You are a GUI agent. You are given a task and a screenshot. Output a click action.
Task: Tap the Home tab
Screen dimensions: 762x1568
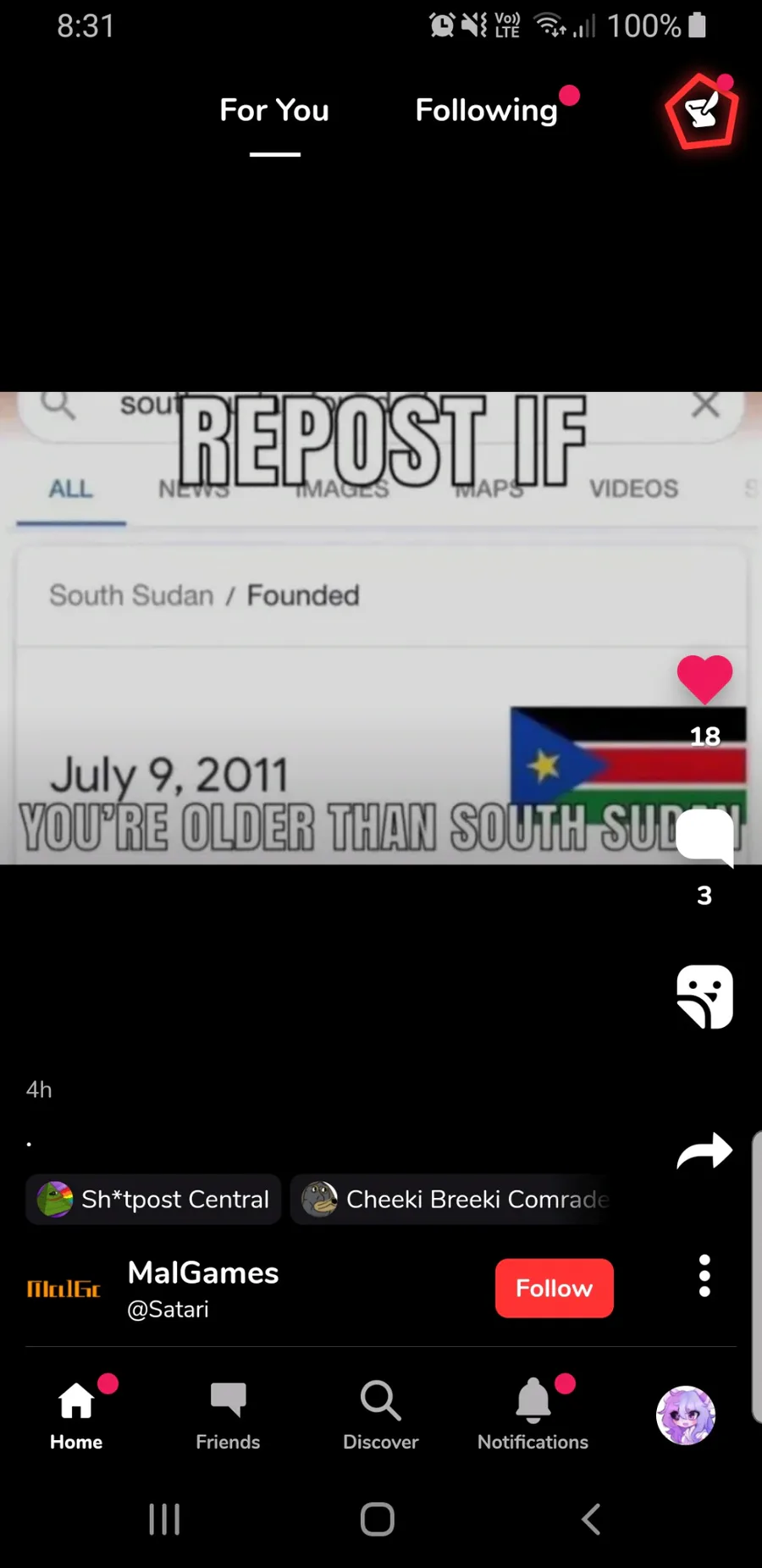(x=76, y=1416)
